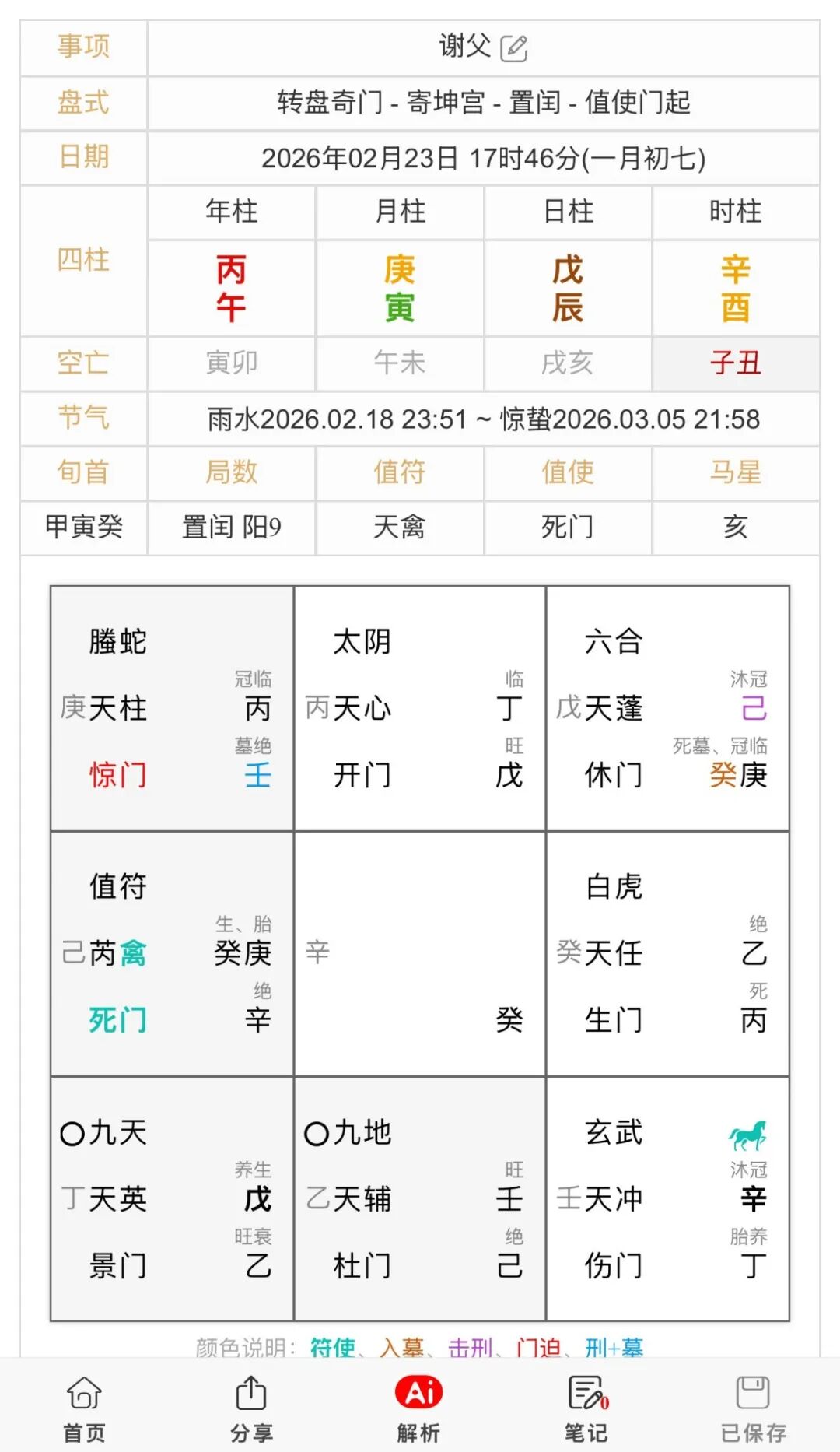
Task: Go to the 首页 tab
Action: coord(84,1407)
